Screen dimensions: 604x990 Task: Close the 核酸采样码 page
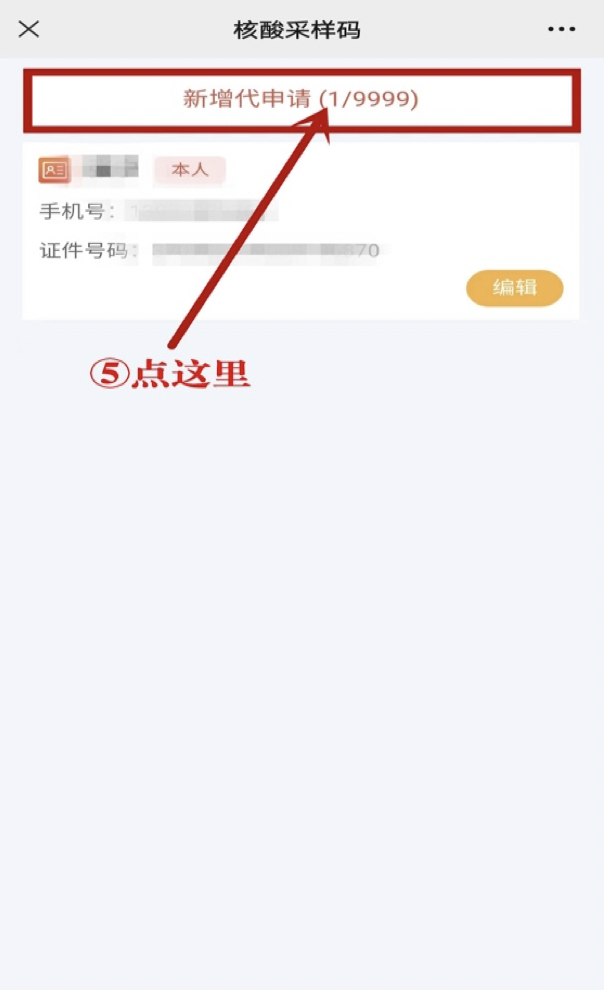[x=29, y=29]
